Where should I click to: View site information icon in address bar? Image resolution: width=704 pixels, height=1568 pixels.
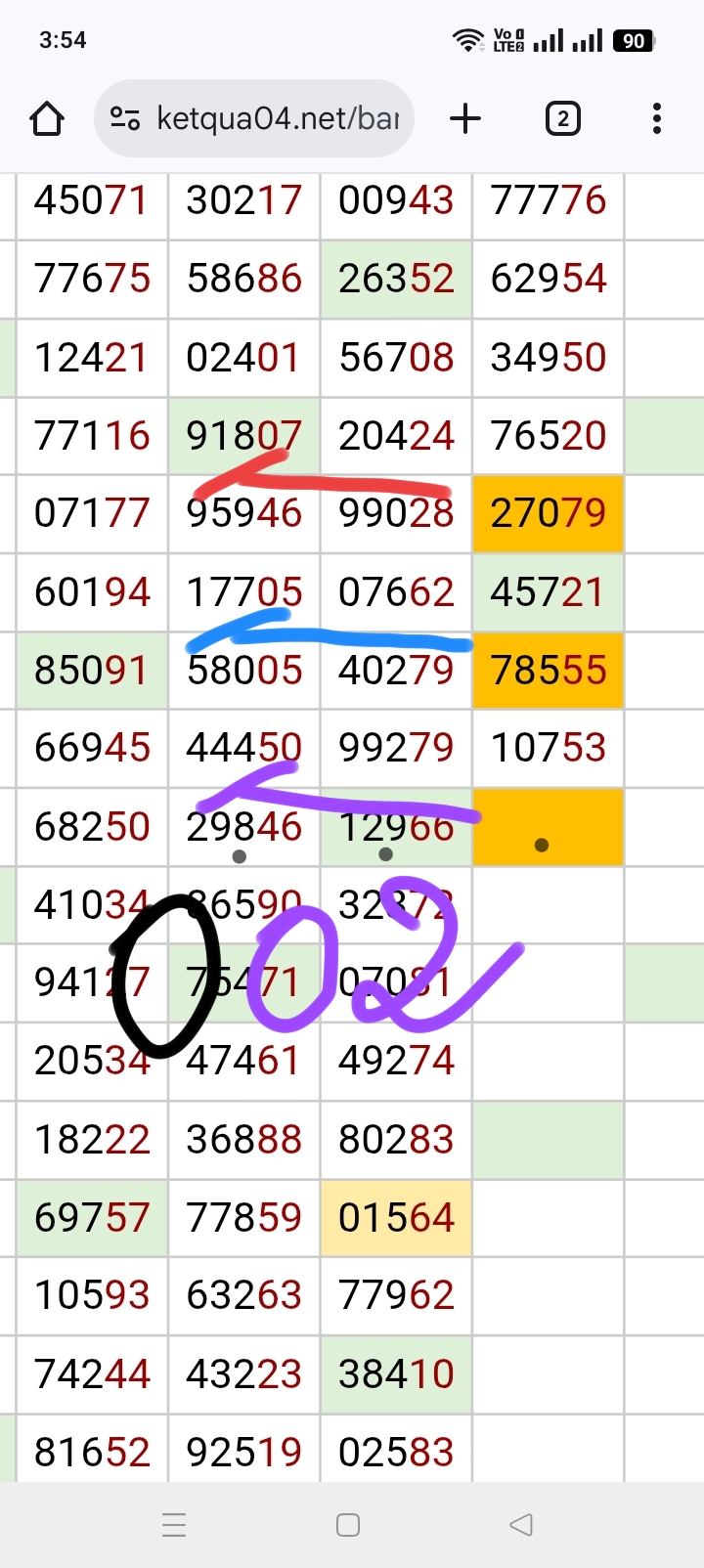coord(125,119)
